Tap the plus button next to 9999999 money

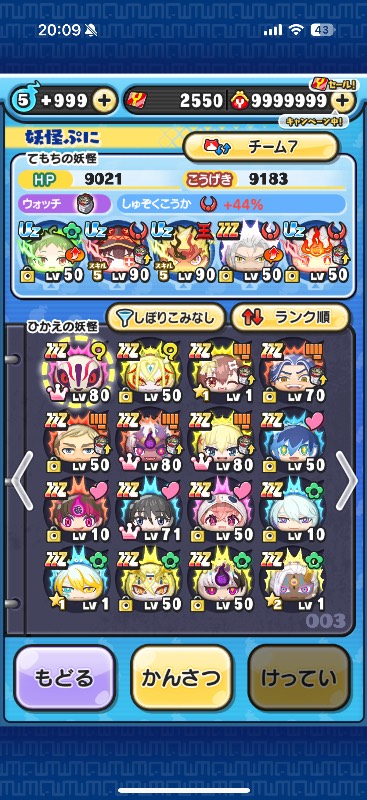pos(344,101)
